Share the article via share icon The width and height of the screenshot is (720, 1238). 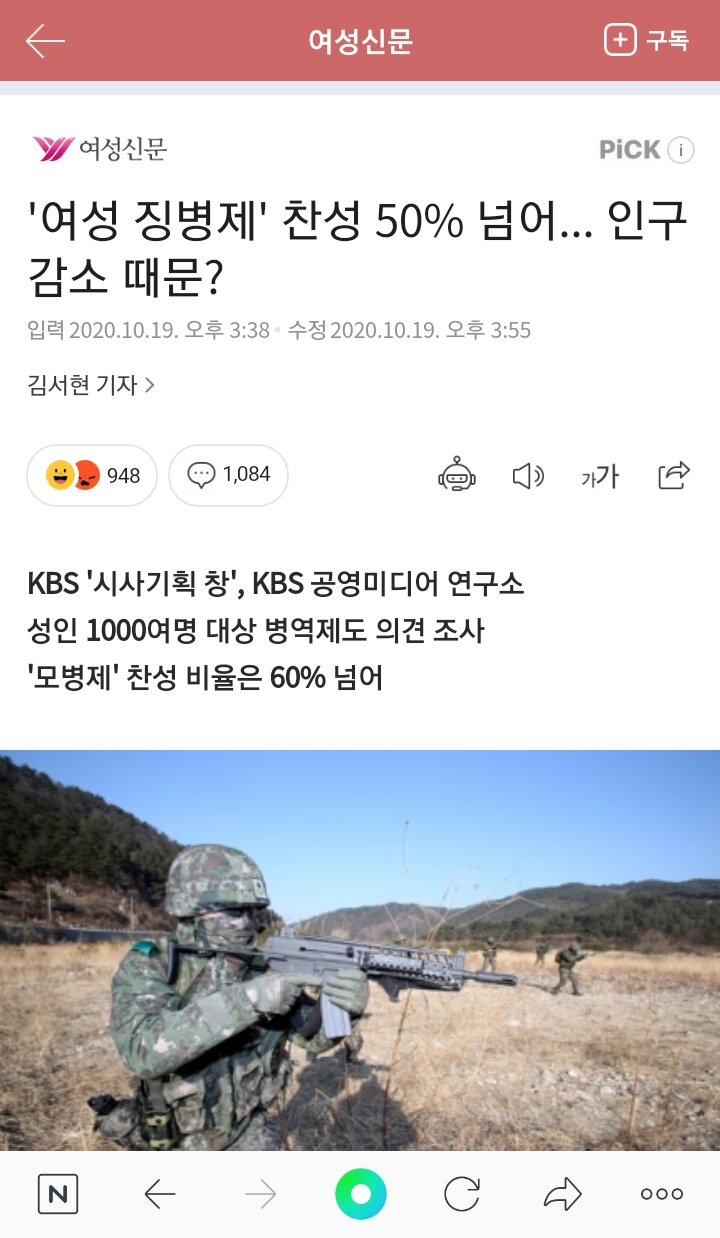(674, 475)
